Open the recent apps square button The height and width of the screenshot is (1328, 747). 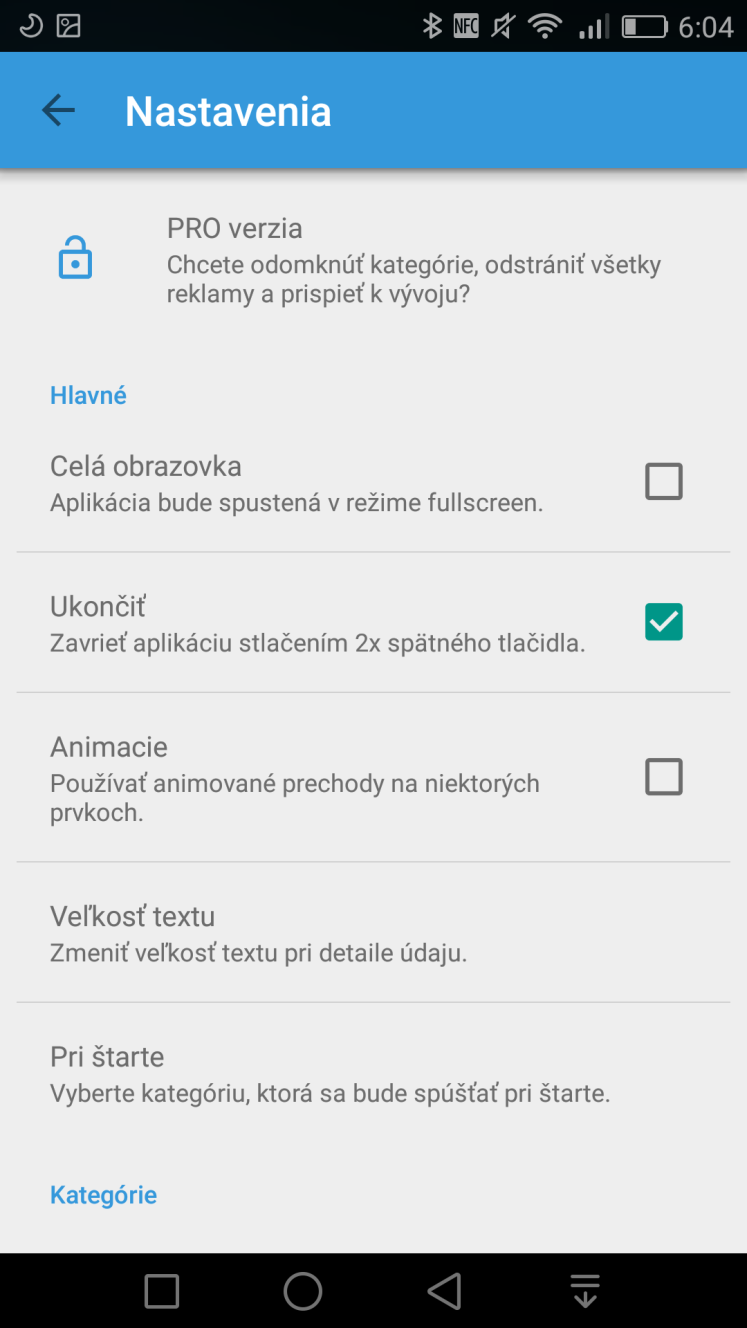162,1290
